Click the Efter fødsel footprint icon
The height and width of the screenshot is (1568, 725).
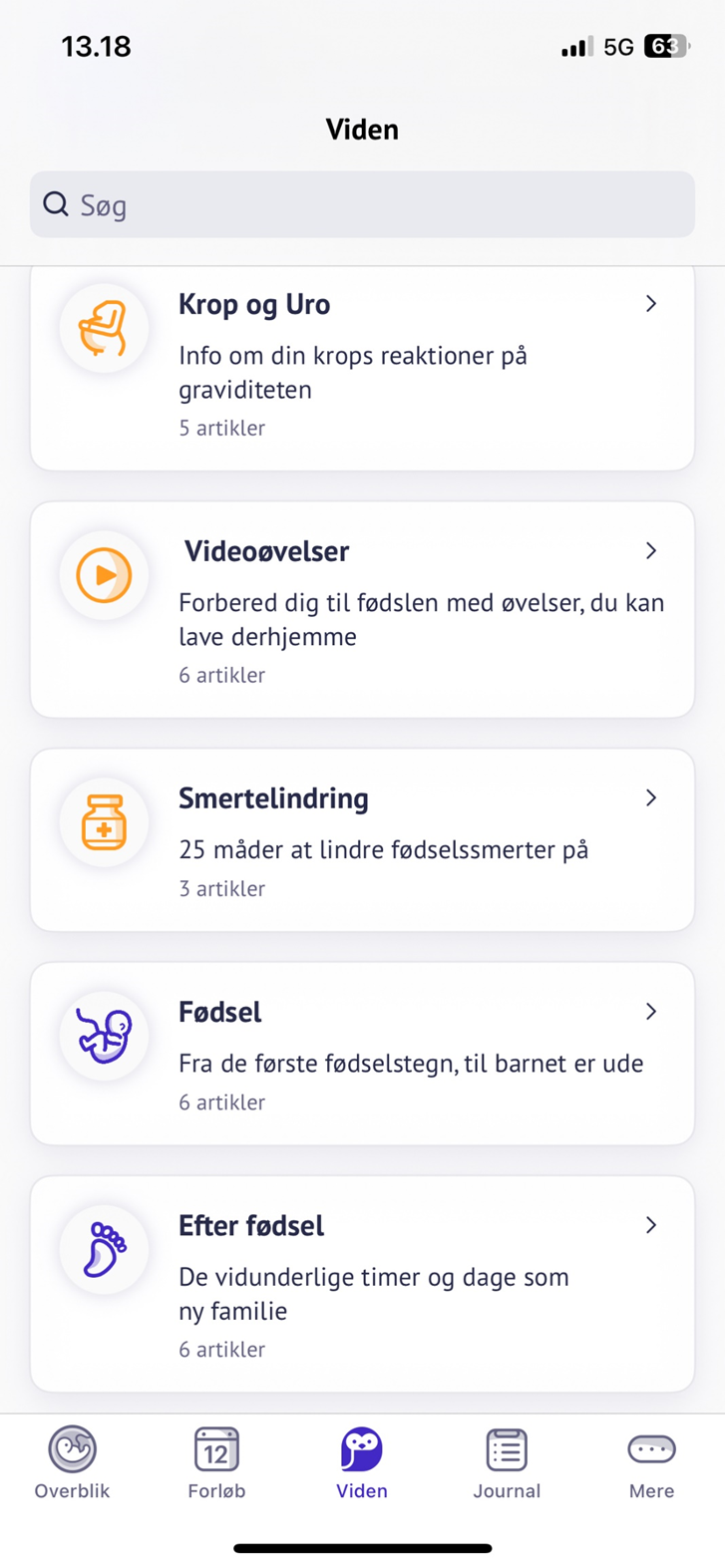tap(104, 1249)
